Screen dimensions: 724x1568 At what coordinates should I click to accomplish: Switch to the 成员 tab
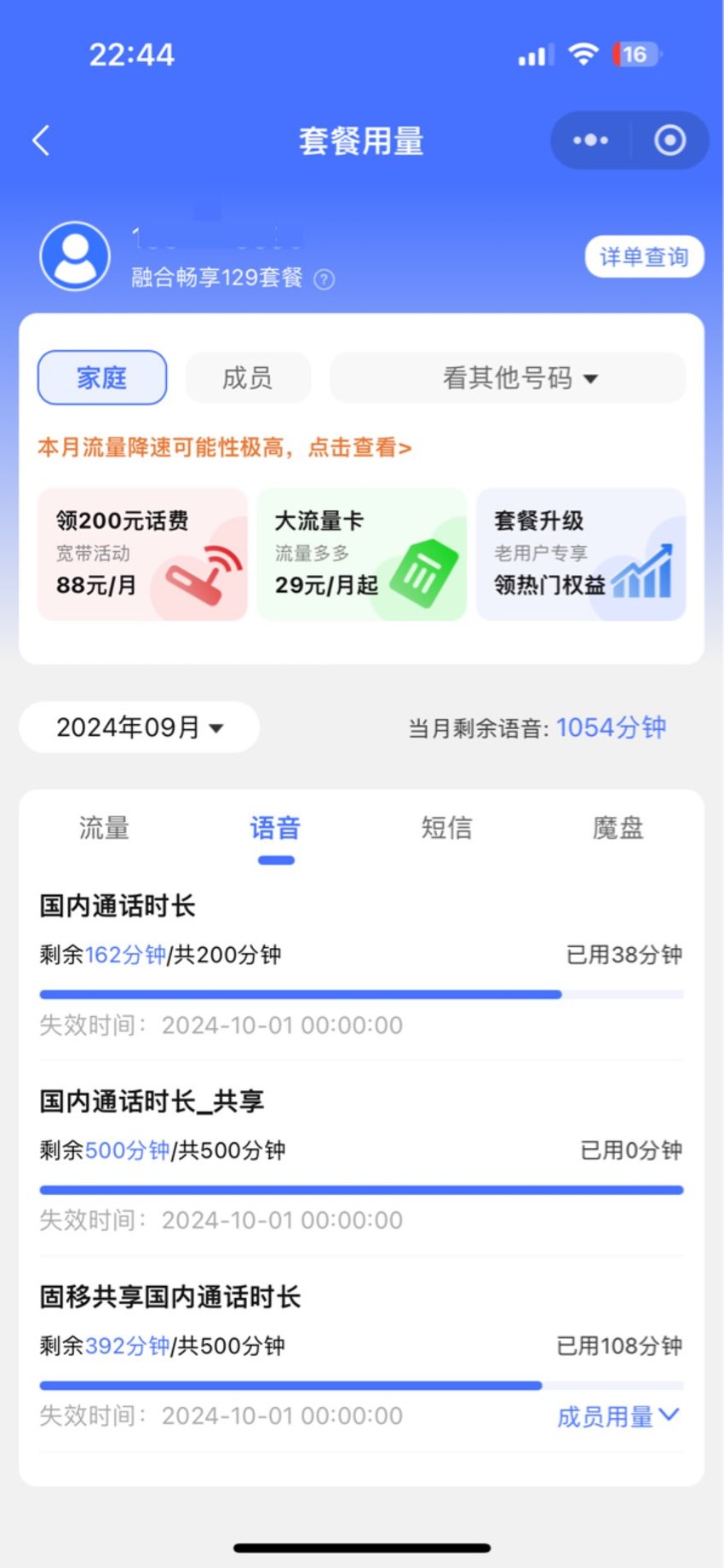point(248,377)
